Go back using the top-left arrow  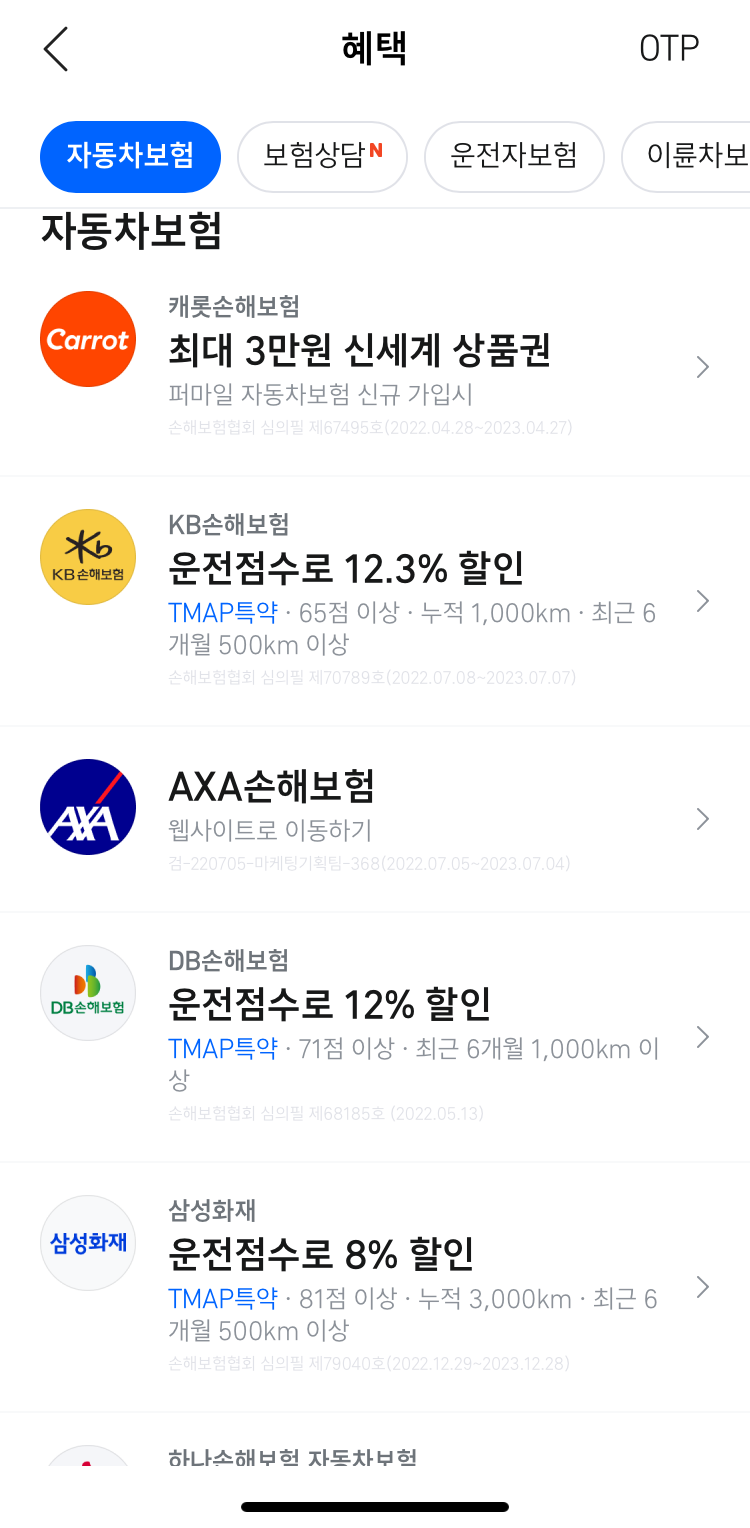click(56, 49)
